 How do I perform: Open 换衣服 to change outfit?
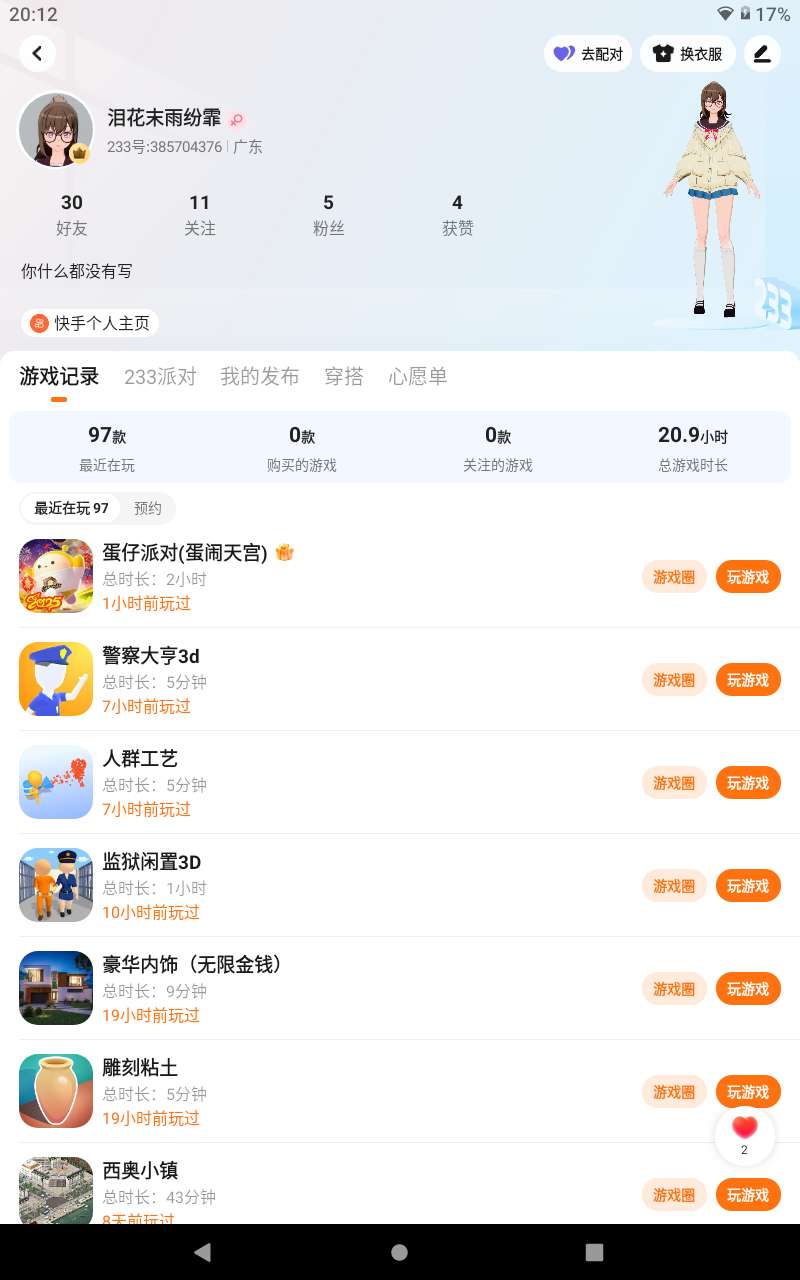click(688, 54)
